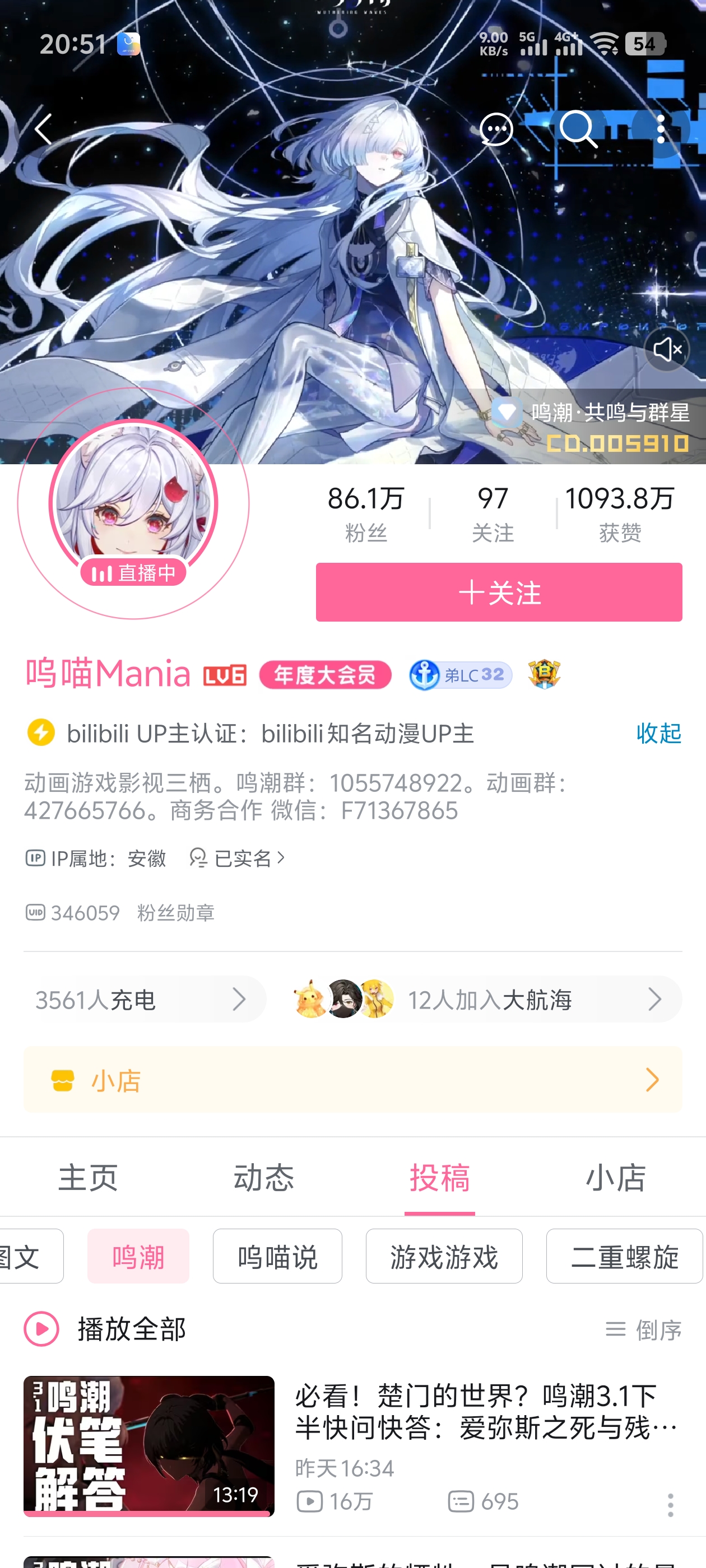This screenshot has height=1568, width=706.
Task: Go back using the top arrow
Action: click(x=43, y=129)
